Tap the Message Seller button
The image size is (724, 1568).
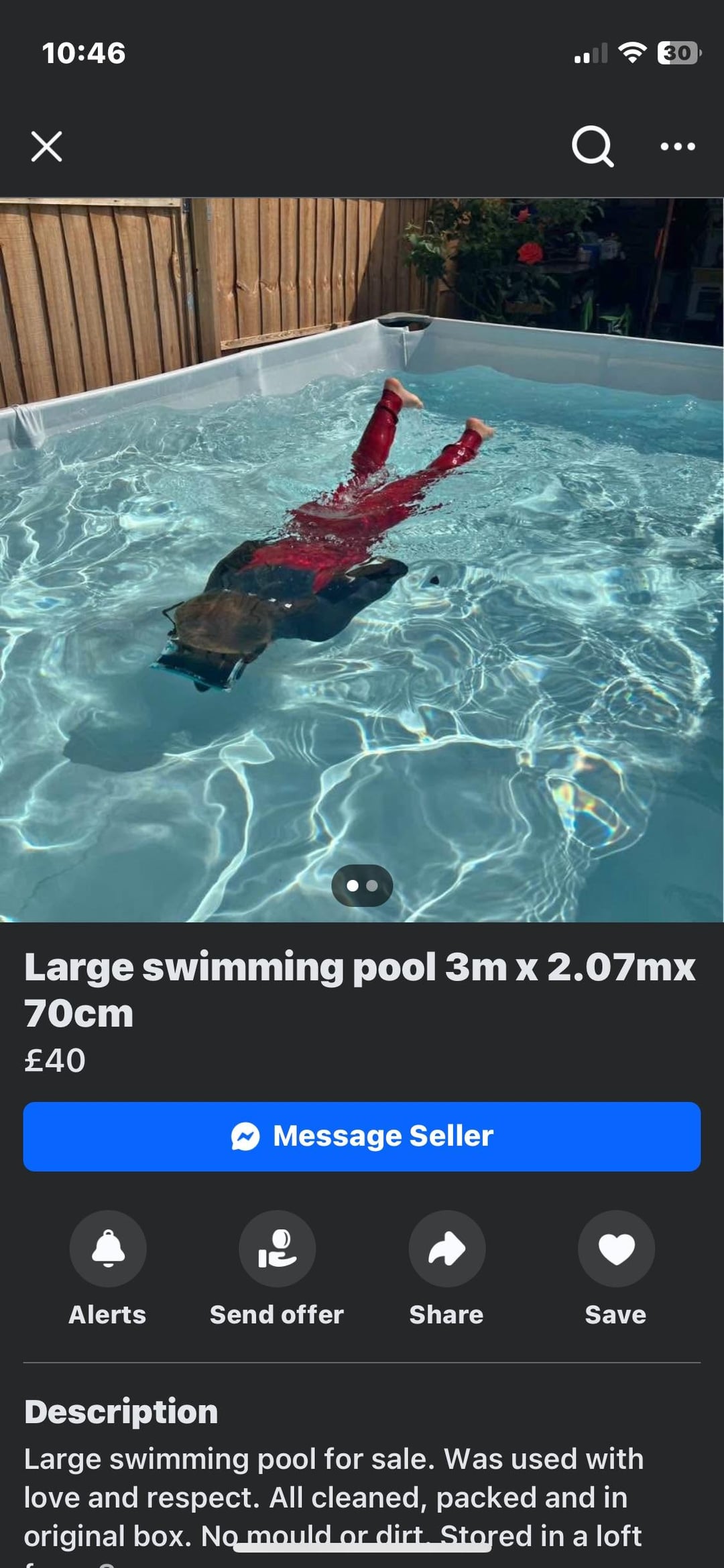(362, 1136)
